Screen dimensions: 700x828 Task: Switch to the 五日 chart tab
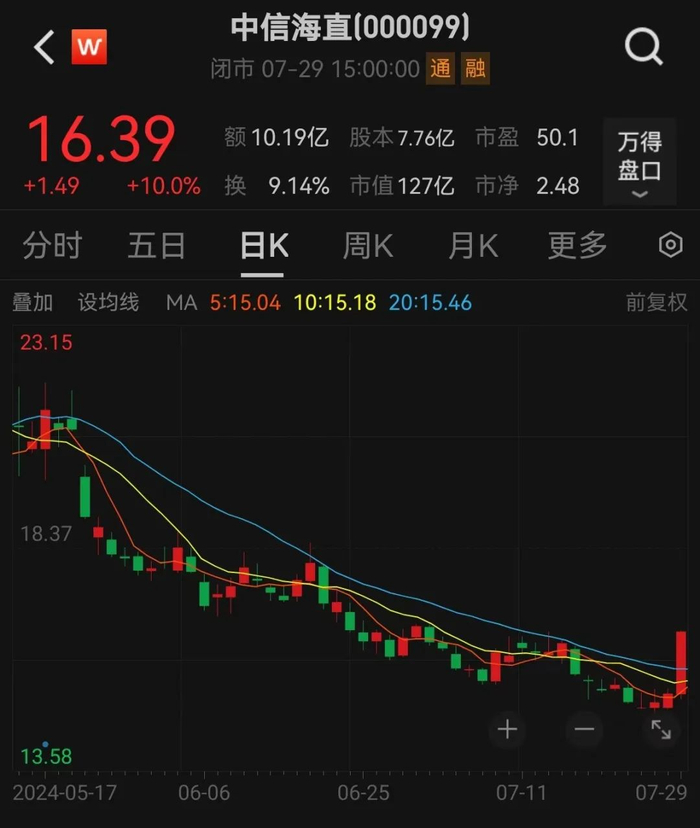[157, 245]
